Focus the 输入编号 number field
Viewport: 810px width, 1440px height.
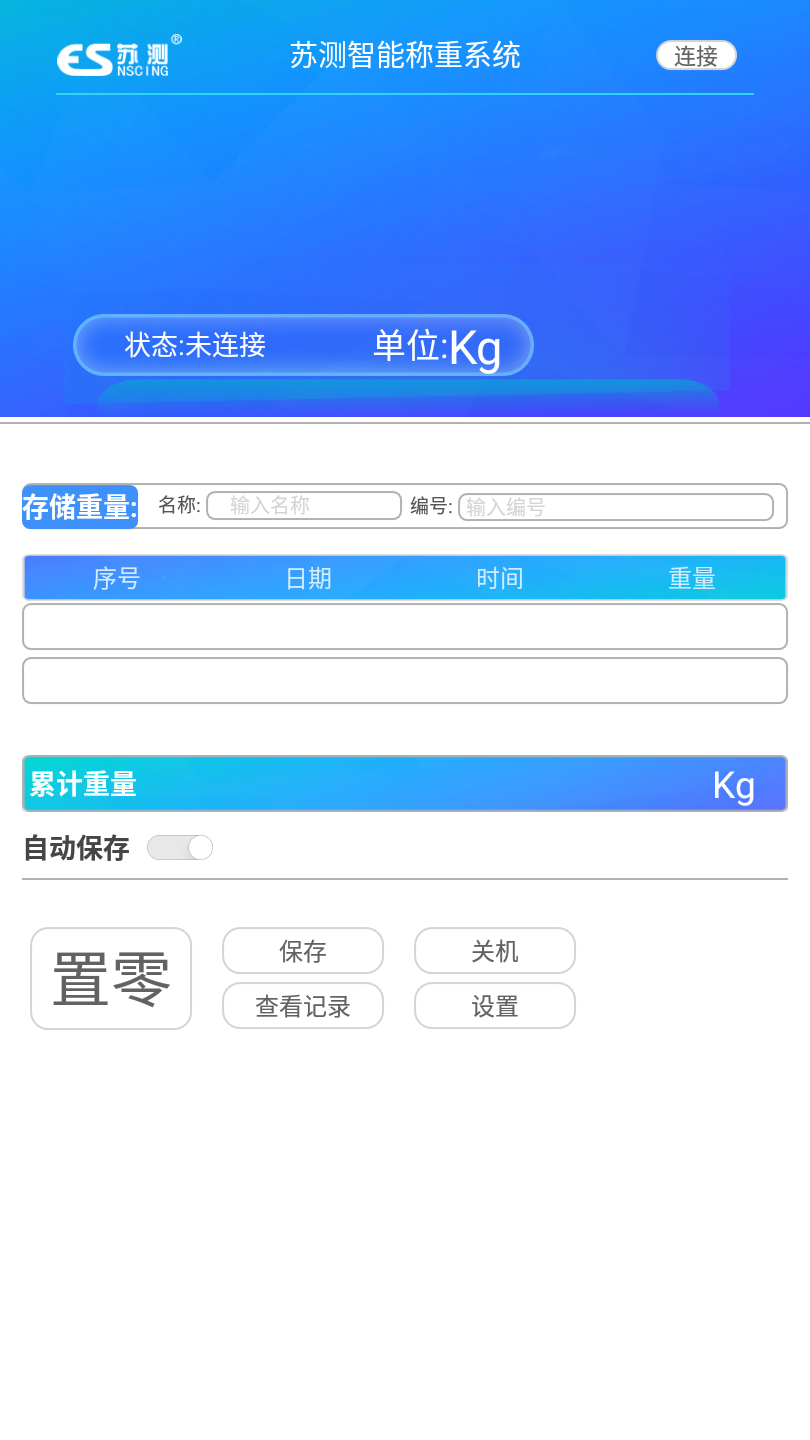tap(615, 507)
